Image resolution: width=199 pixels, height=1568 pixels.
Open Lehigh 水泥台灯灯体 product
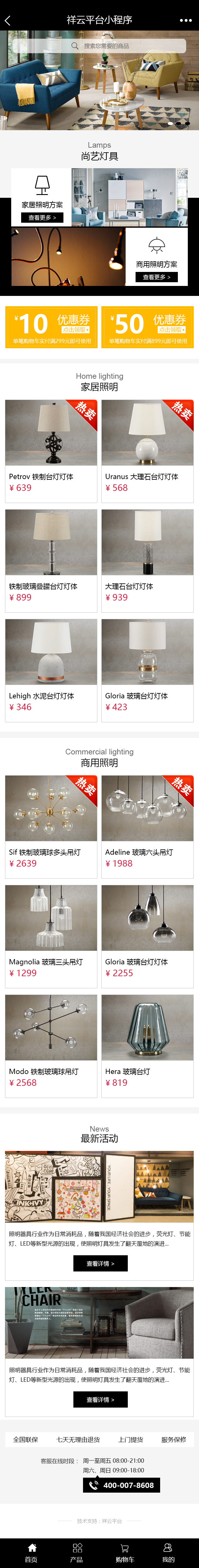[51, 670]
